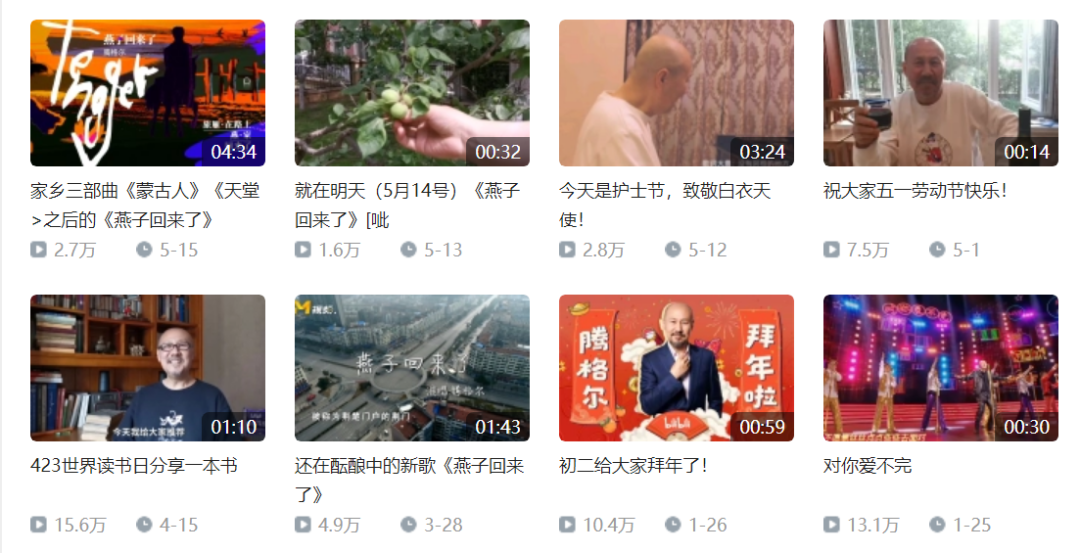1080x553 pixels.
Task: Tap title 今天是护士节，致敬白衣天使!
Action: coord(665,205)
